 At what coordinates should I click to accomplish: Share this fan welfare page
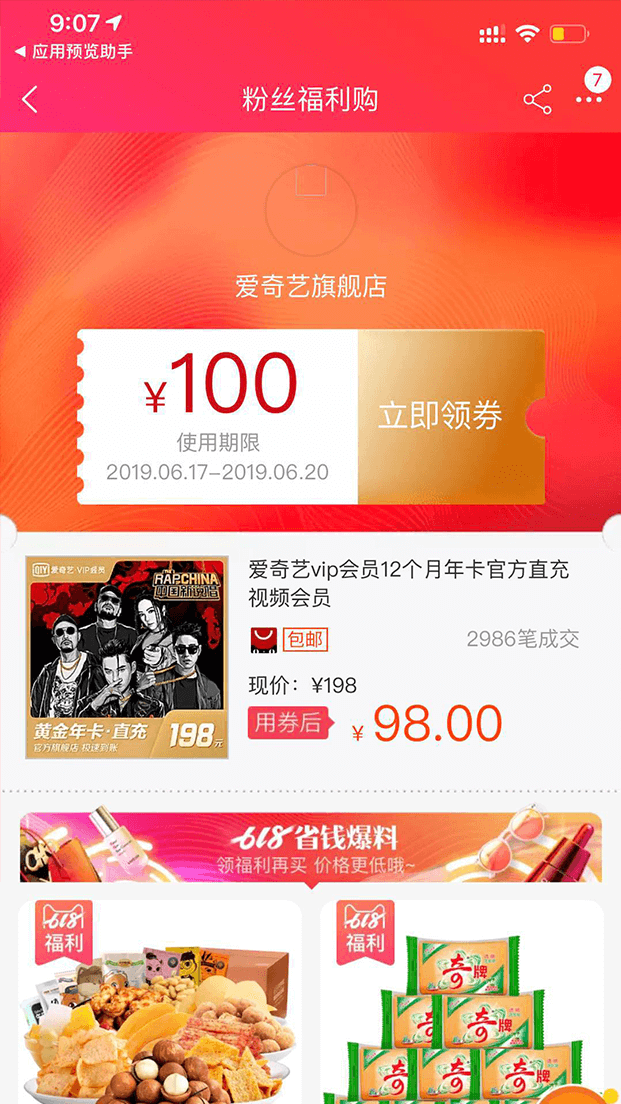pyautogui.click(x=537, y=100)
